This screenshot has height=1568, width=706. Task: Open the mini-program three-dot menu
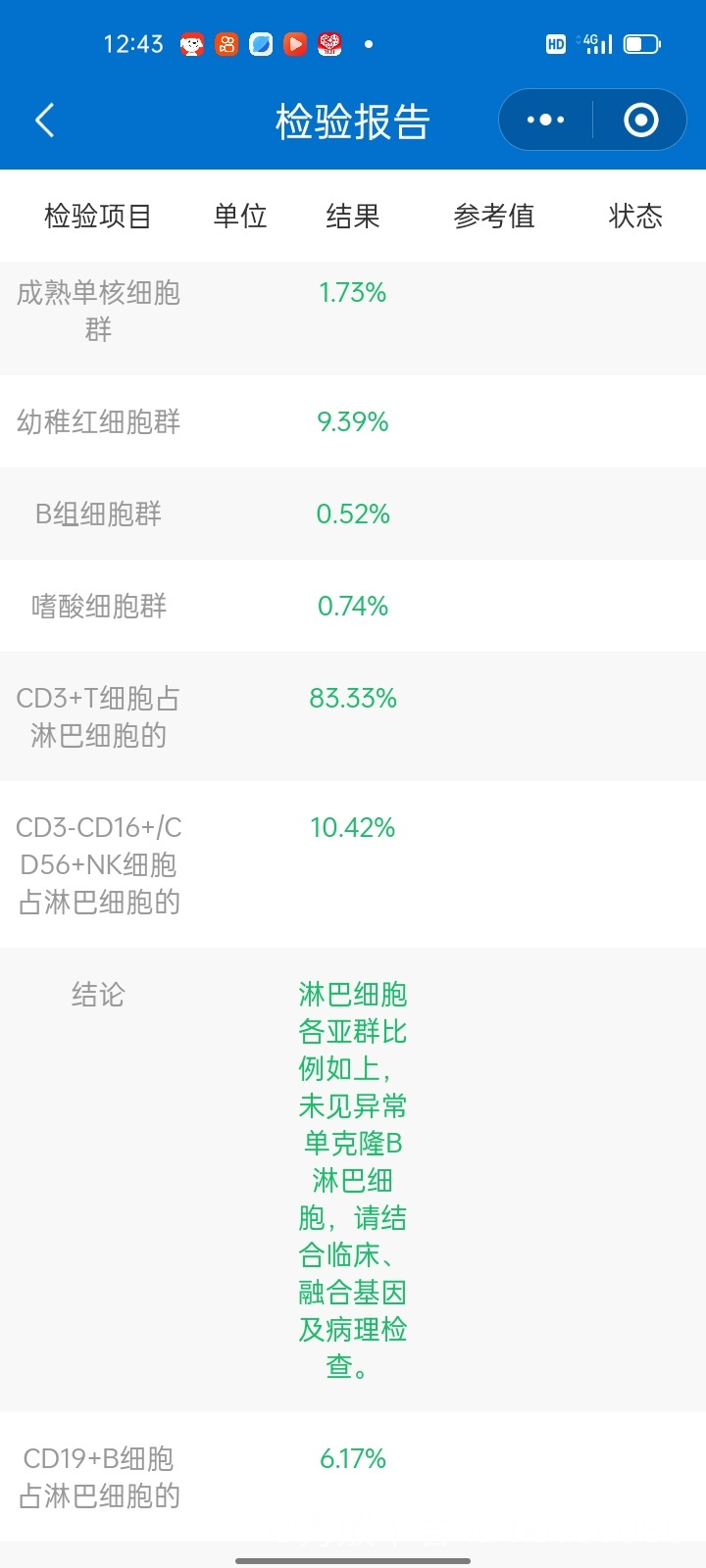(546, 121)
